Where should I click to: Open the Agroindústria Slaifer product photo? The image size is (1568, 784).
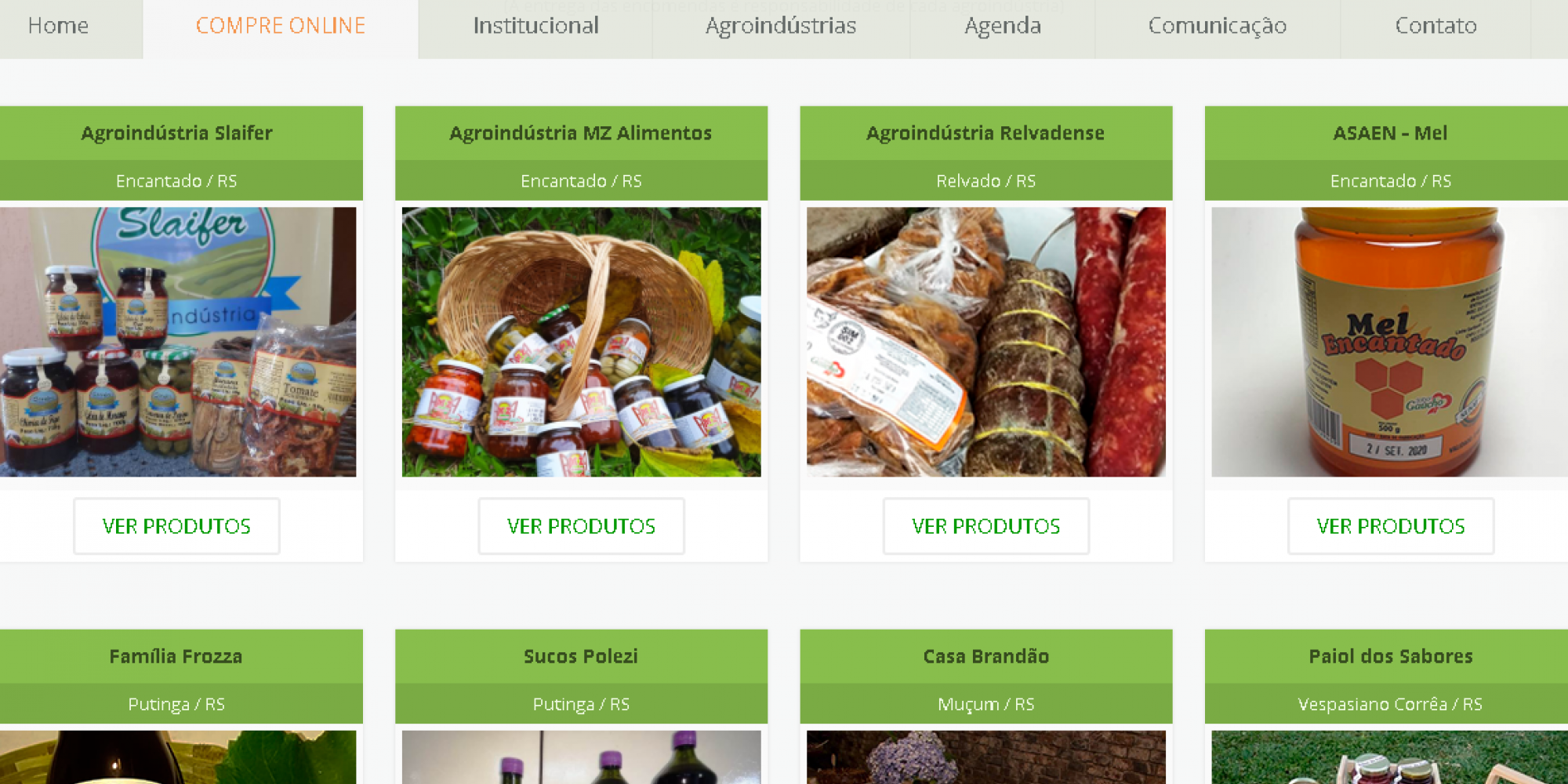[177, 342]
